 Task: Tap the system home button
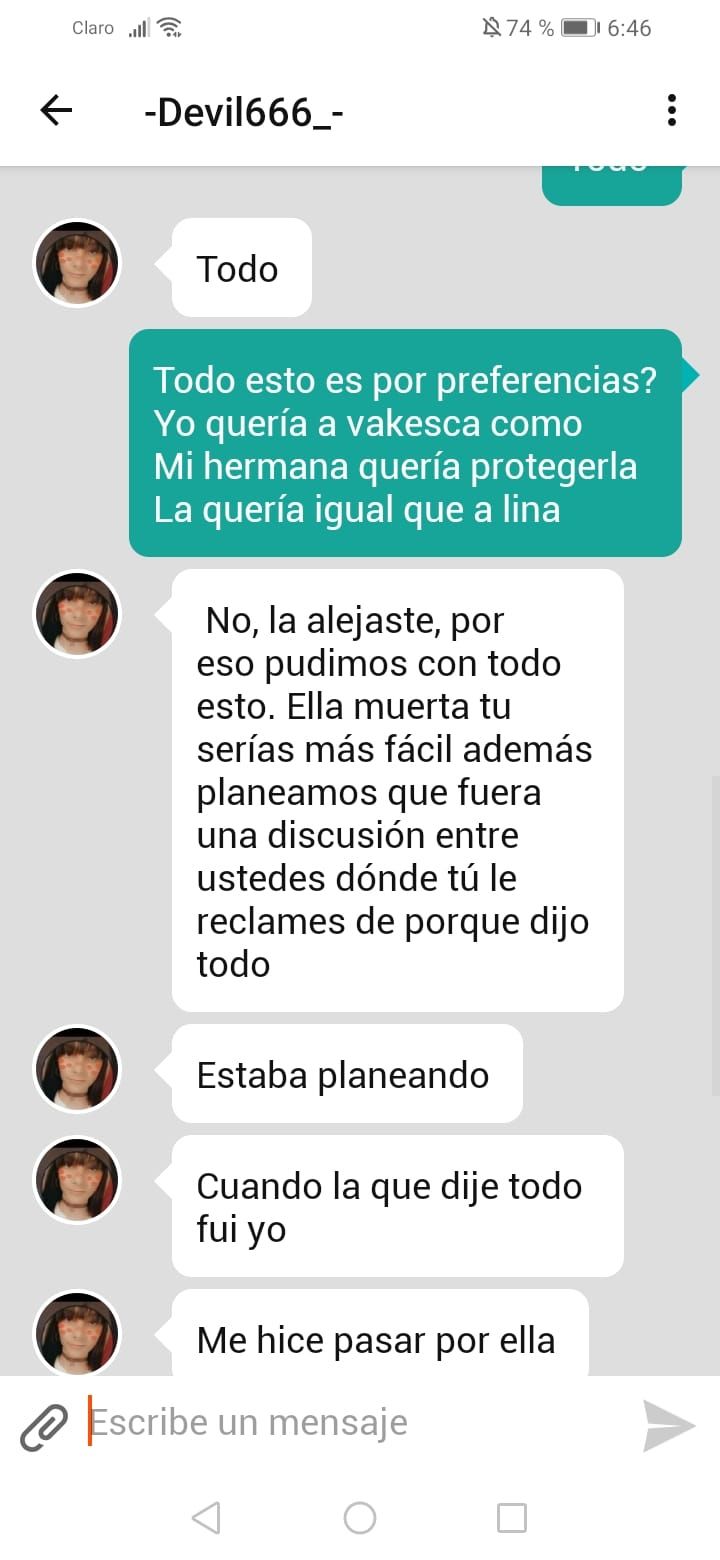pos(360,1518)
